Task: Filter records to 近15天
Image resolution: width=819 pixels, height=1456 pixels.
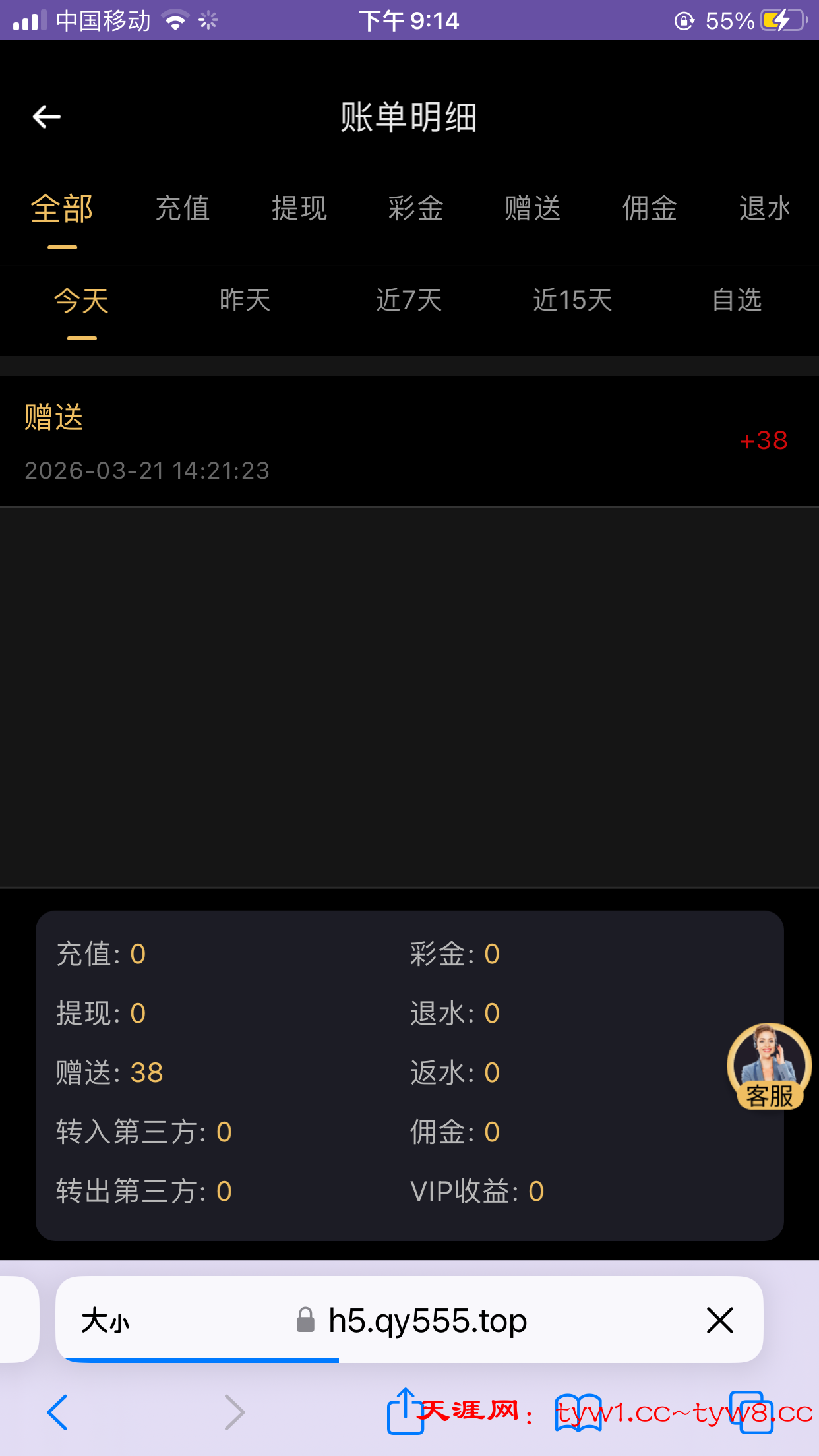Action: click(572, 300)
